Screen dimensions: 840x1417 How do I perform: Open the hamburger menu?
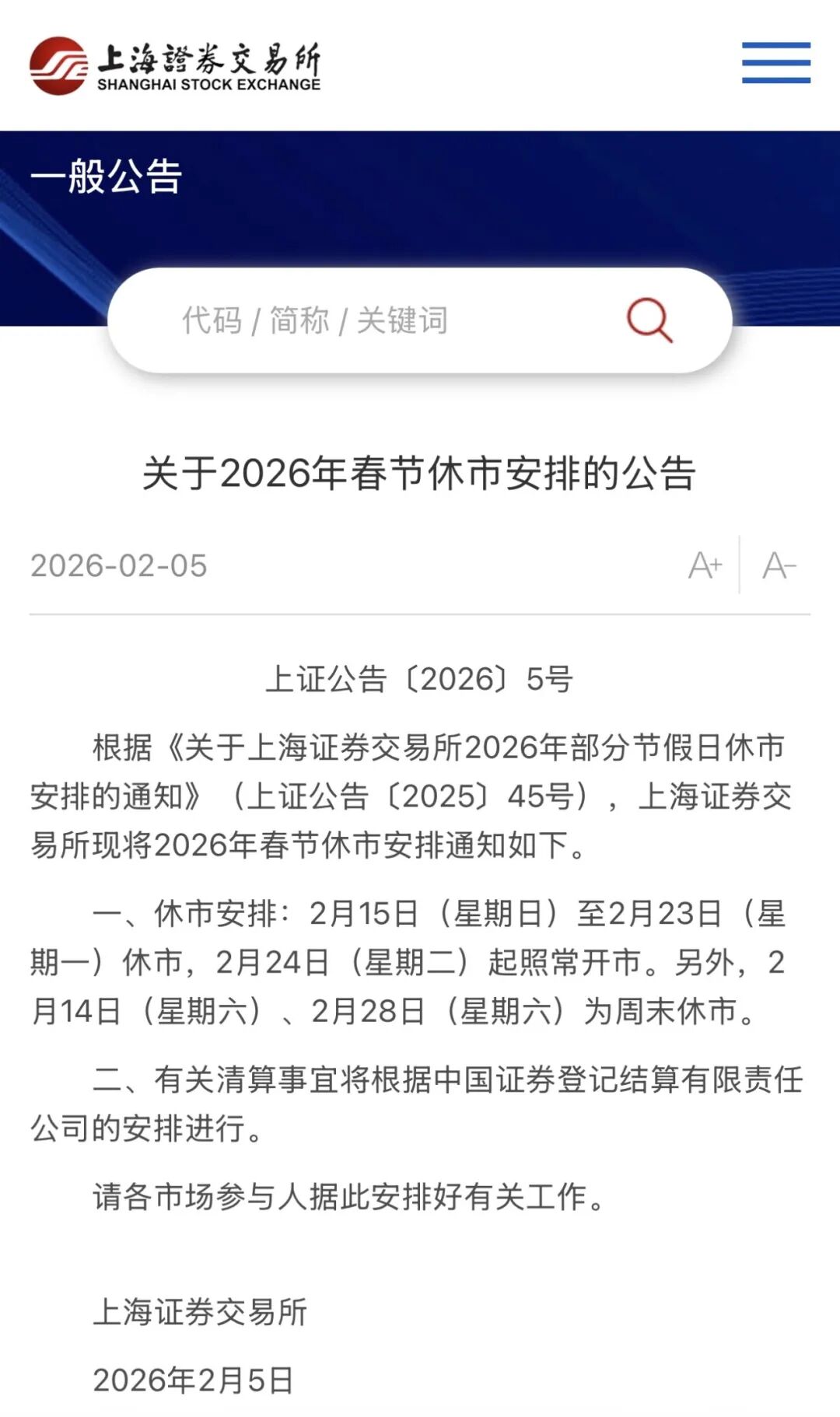coord(775,63)
